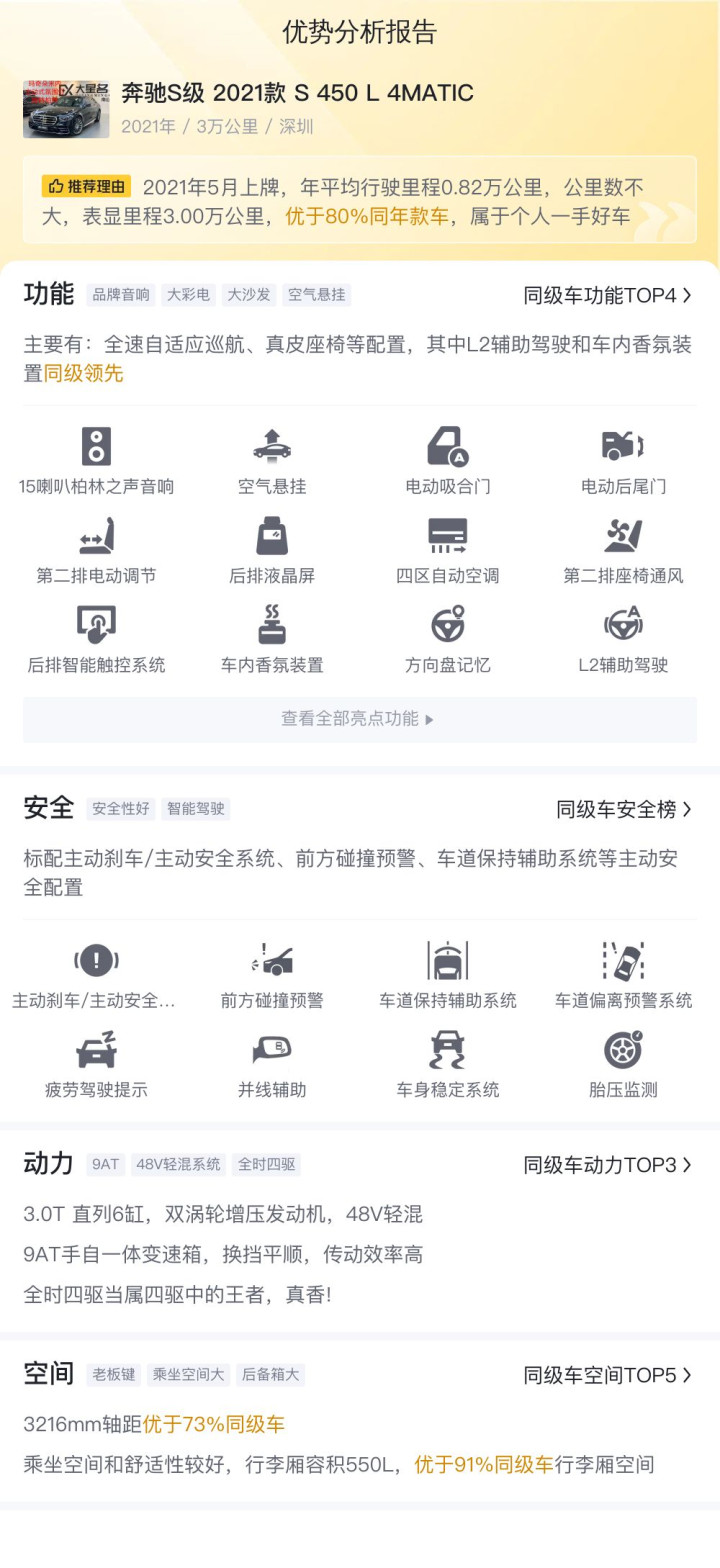Open 同级车安全榜 ranking

click(625, 809)
